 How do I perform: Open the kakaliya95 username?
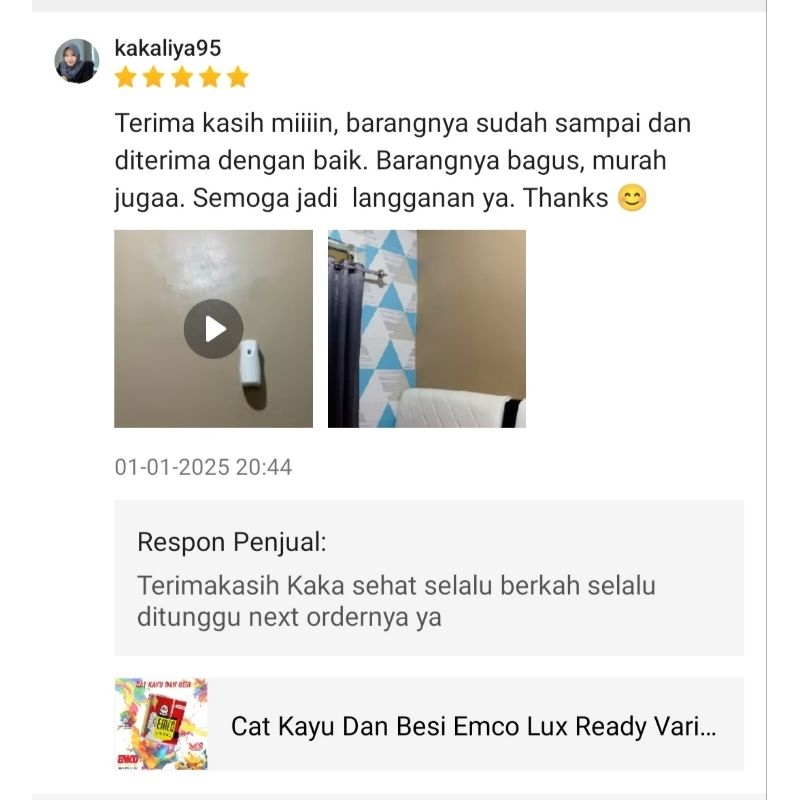pyautogui.click(x=168, y=48)
